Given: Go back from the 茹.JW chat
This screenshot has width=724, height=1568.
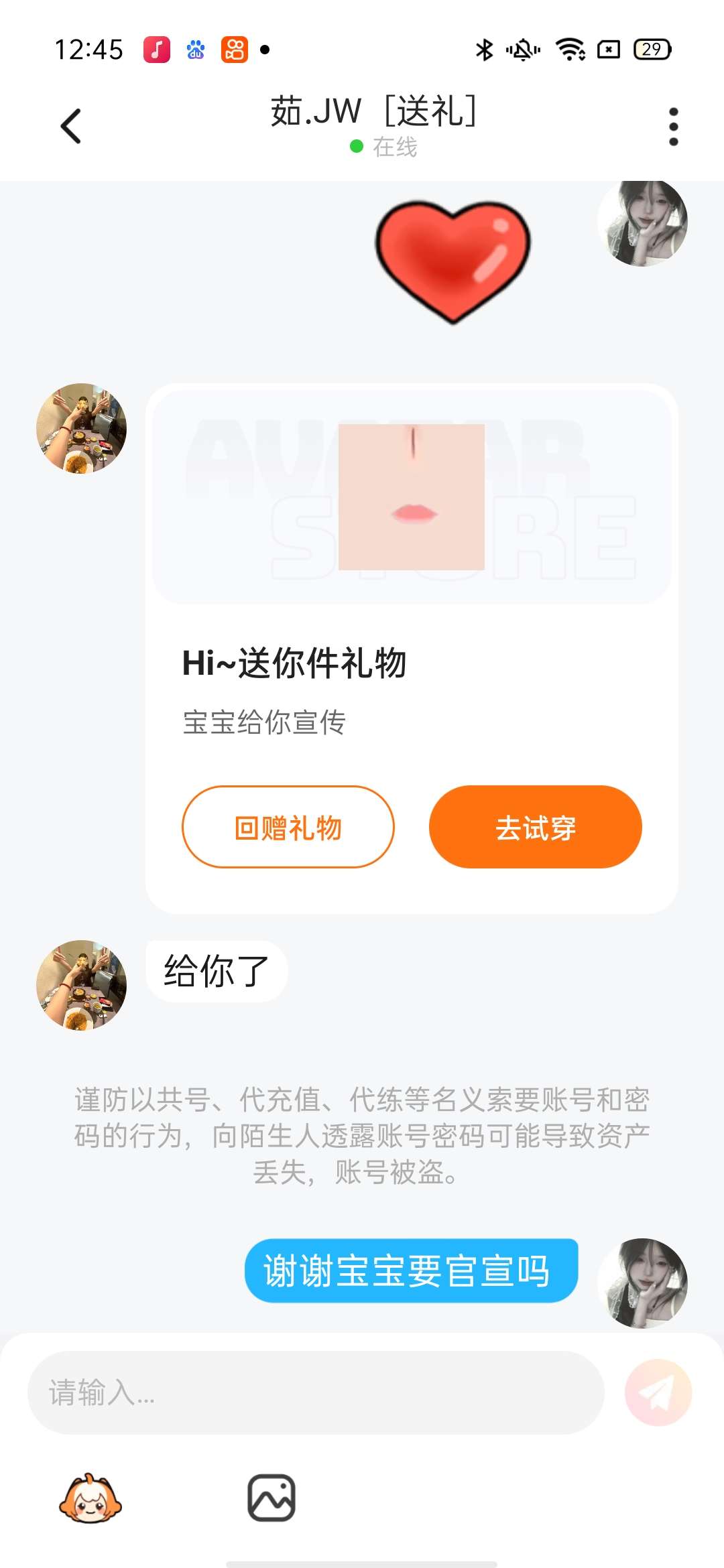Looking at the screenshot, I should 71,126.
